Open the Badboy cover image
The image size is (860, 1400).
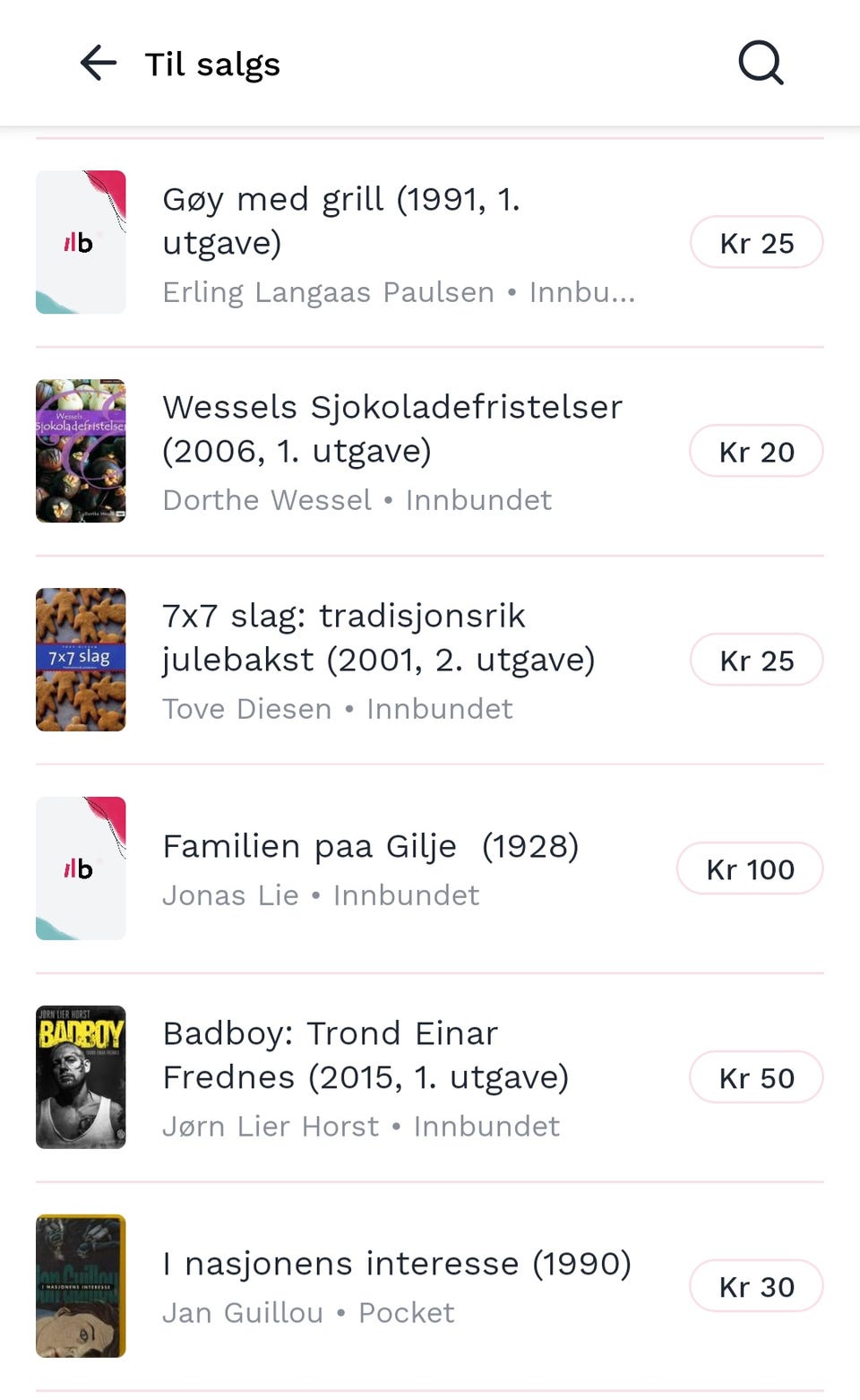(81, 1076)
